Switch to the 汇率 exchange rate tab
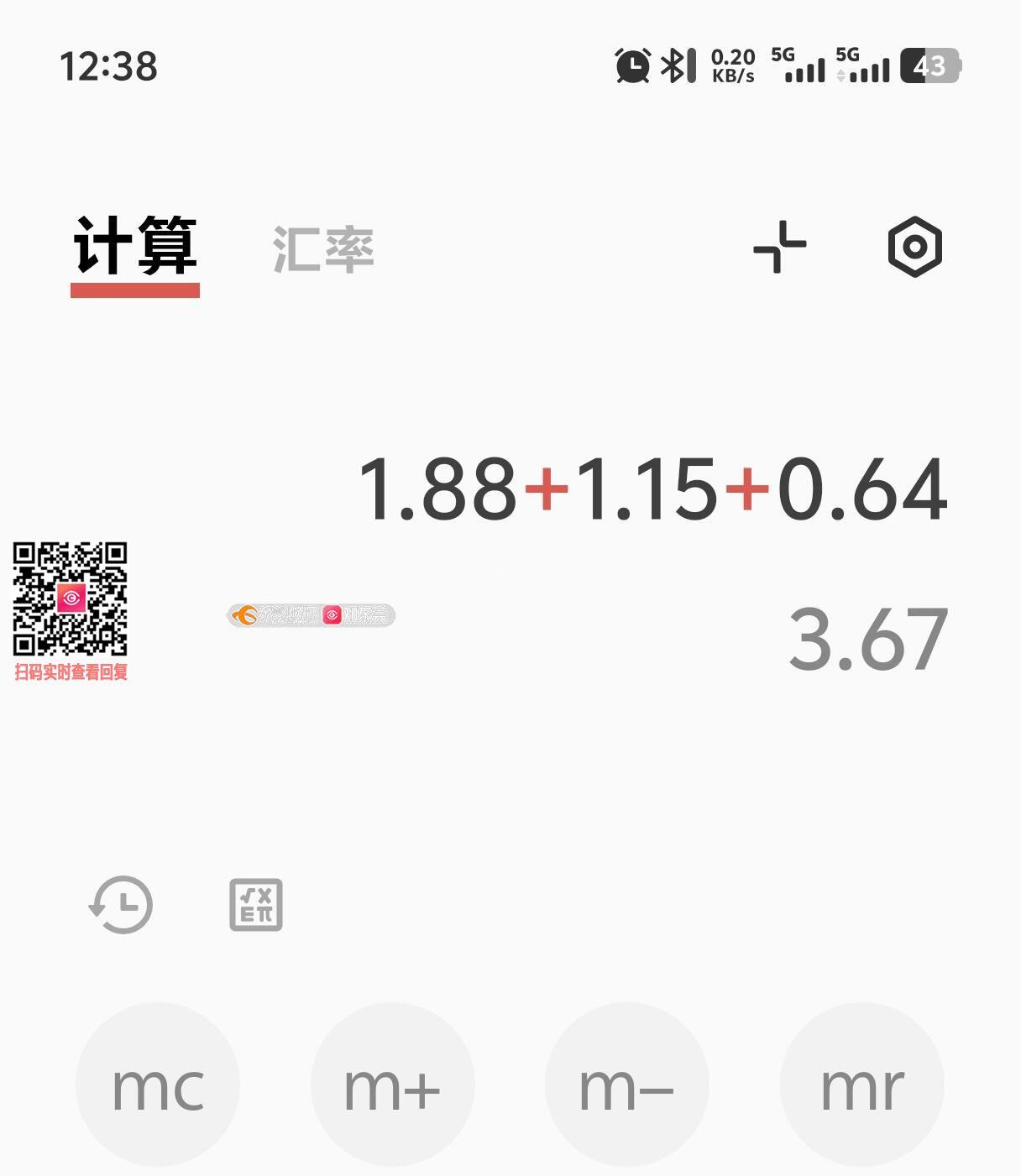 pos(323,249)
